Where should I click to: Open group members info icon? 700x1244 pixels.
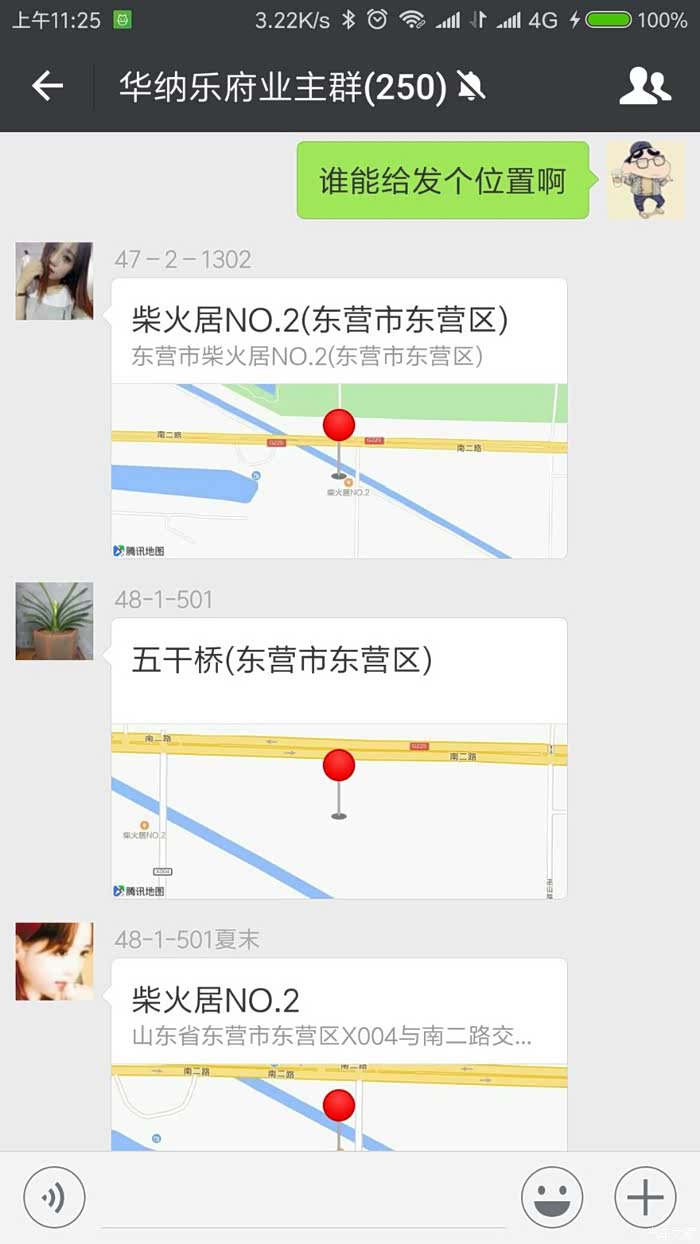coord(645,87)
